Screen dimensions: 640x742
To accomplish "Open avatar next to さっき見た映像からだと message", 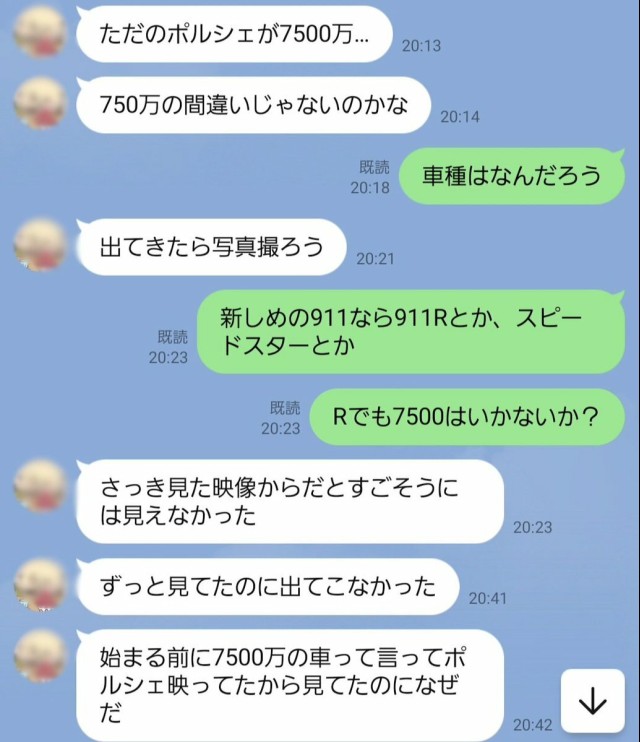I will 40,488.
